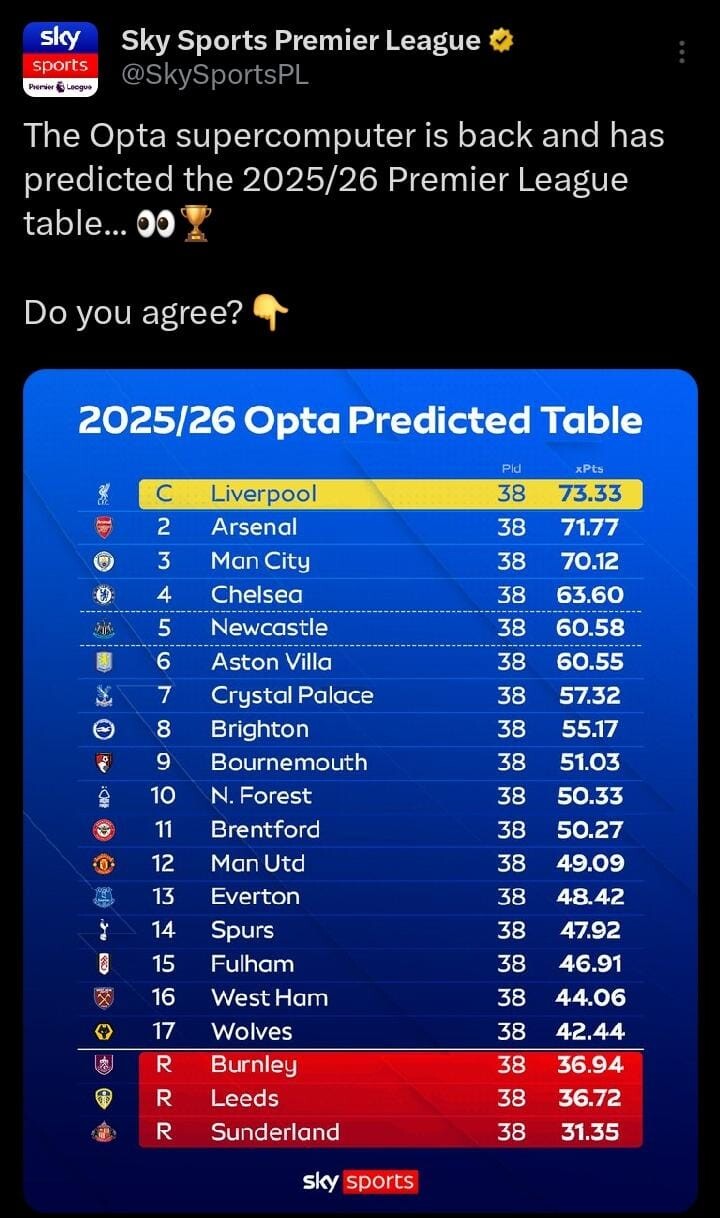Open the @SkySportsPL account name
Image resolution: width=720 pixels, height=1218 pixels.
(x=216, y=75)
